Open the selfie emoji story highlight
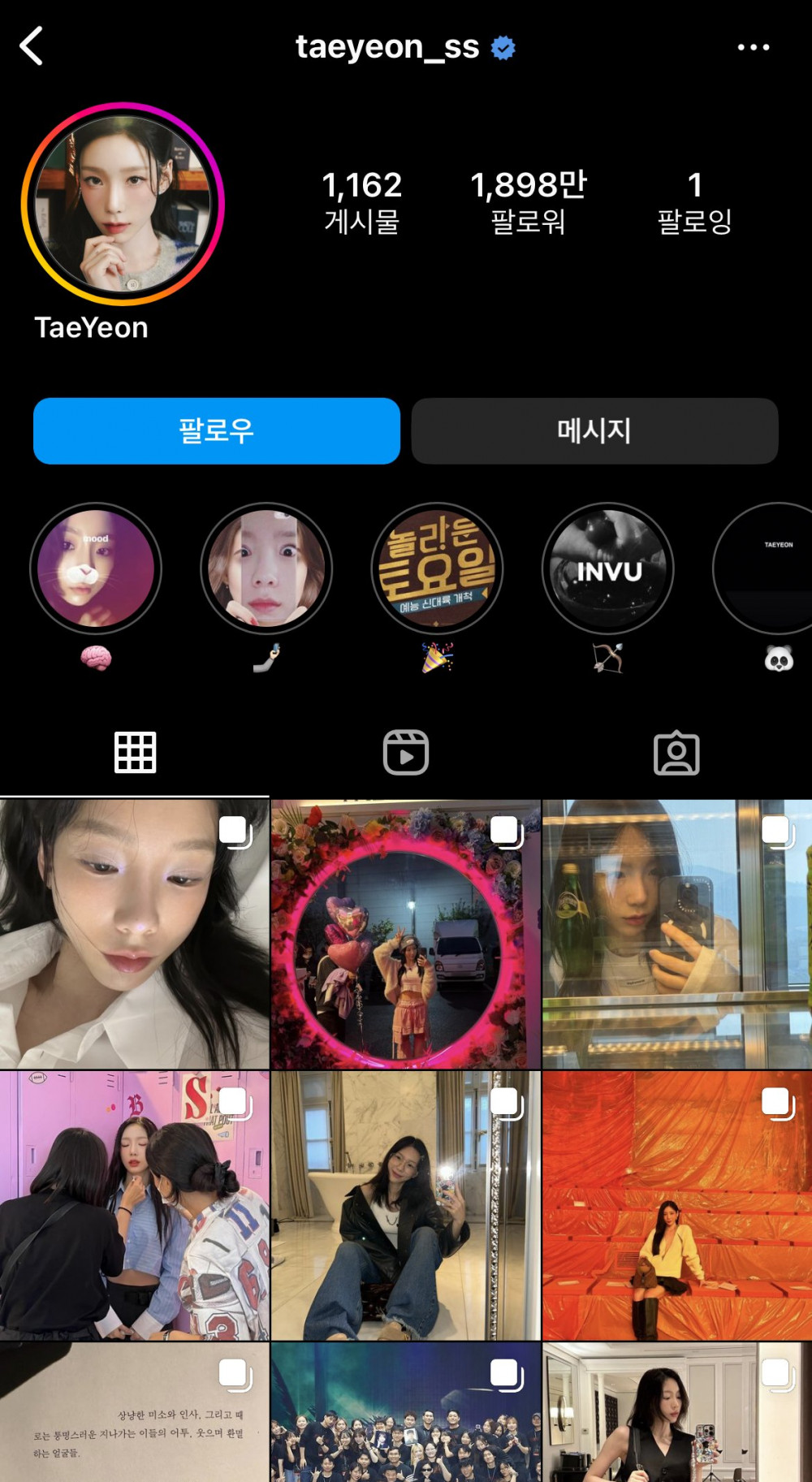812x1482 pixels. (266, 568)
